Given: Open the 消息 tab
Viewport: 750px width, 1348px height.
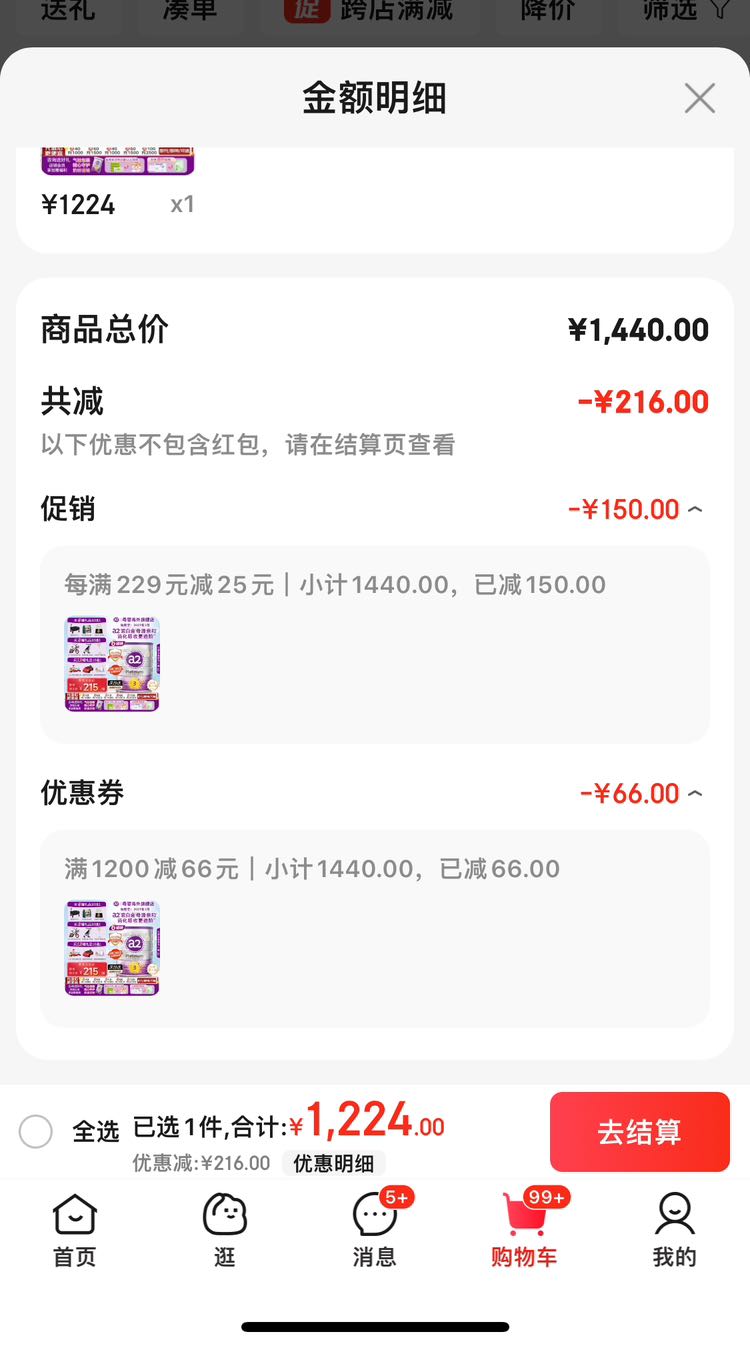Looking at the screenshot, I should point(375,1230).
